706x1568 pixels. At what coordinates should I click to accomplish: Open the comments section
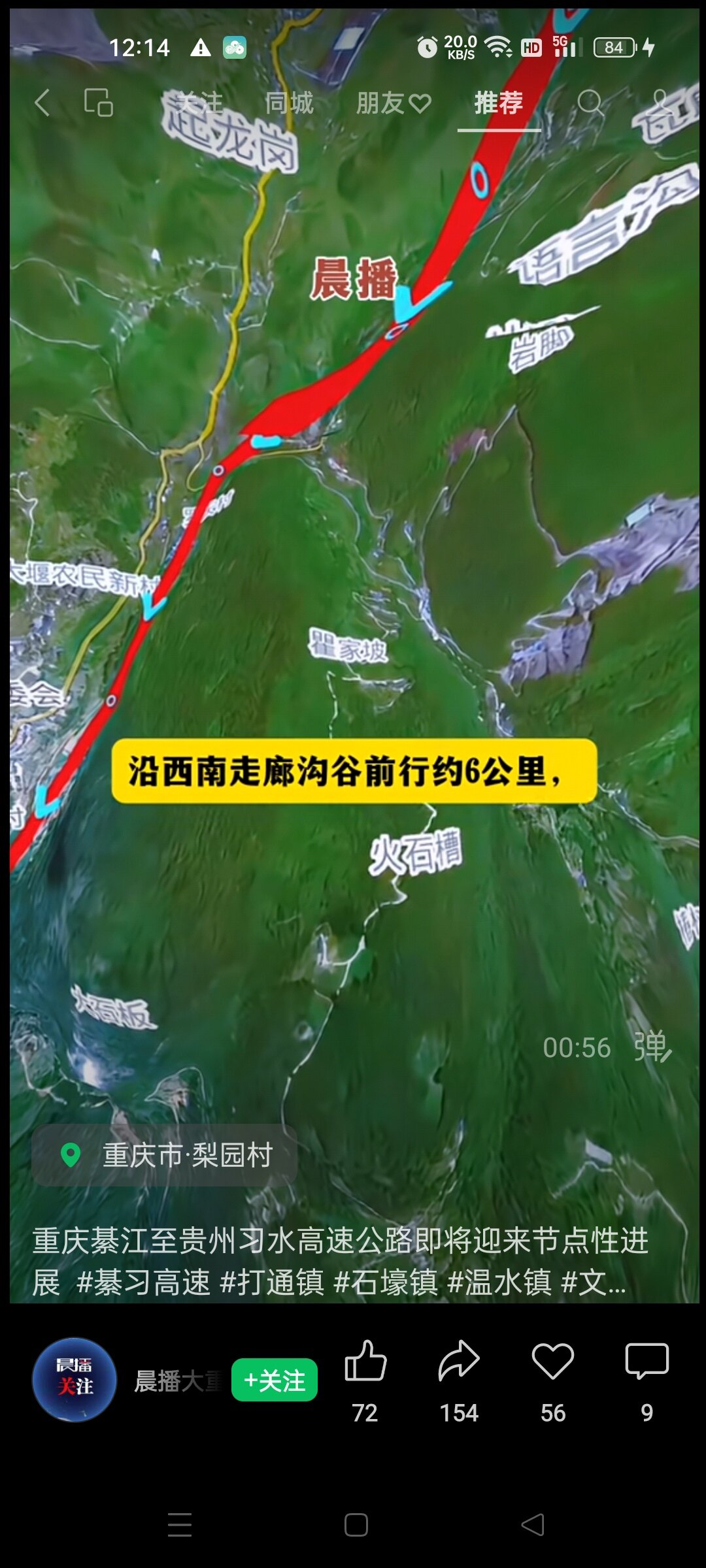(647, 1363)
